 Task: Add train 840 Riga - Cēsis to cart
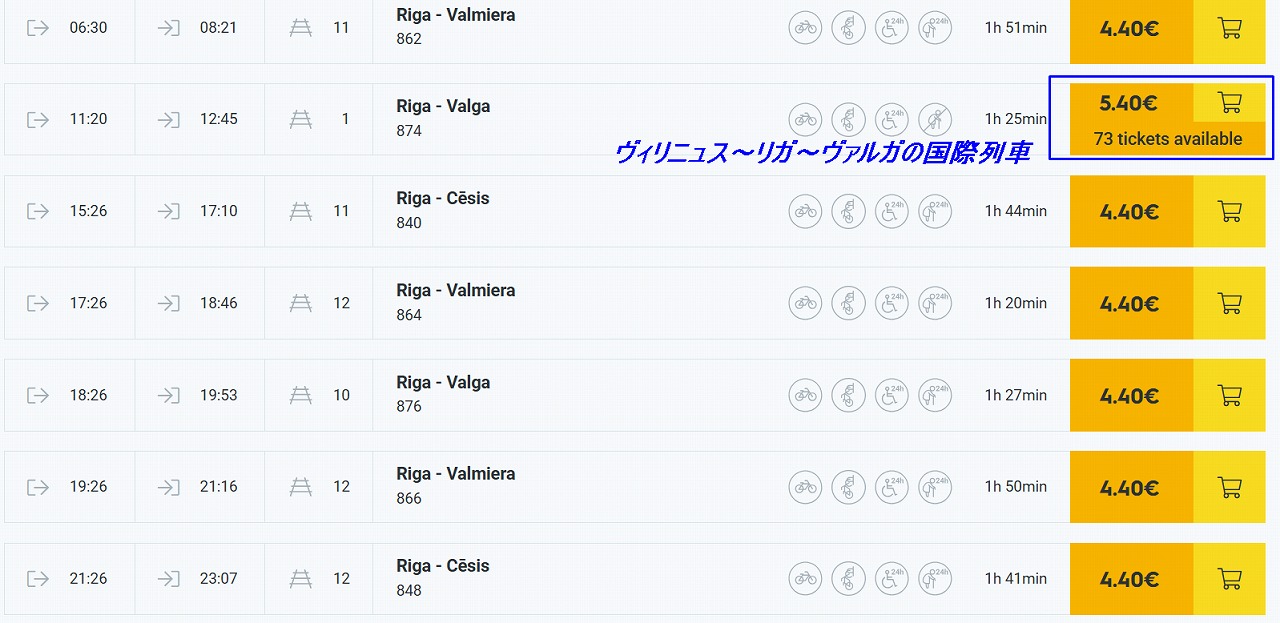click(1230, 211)
